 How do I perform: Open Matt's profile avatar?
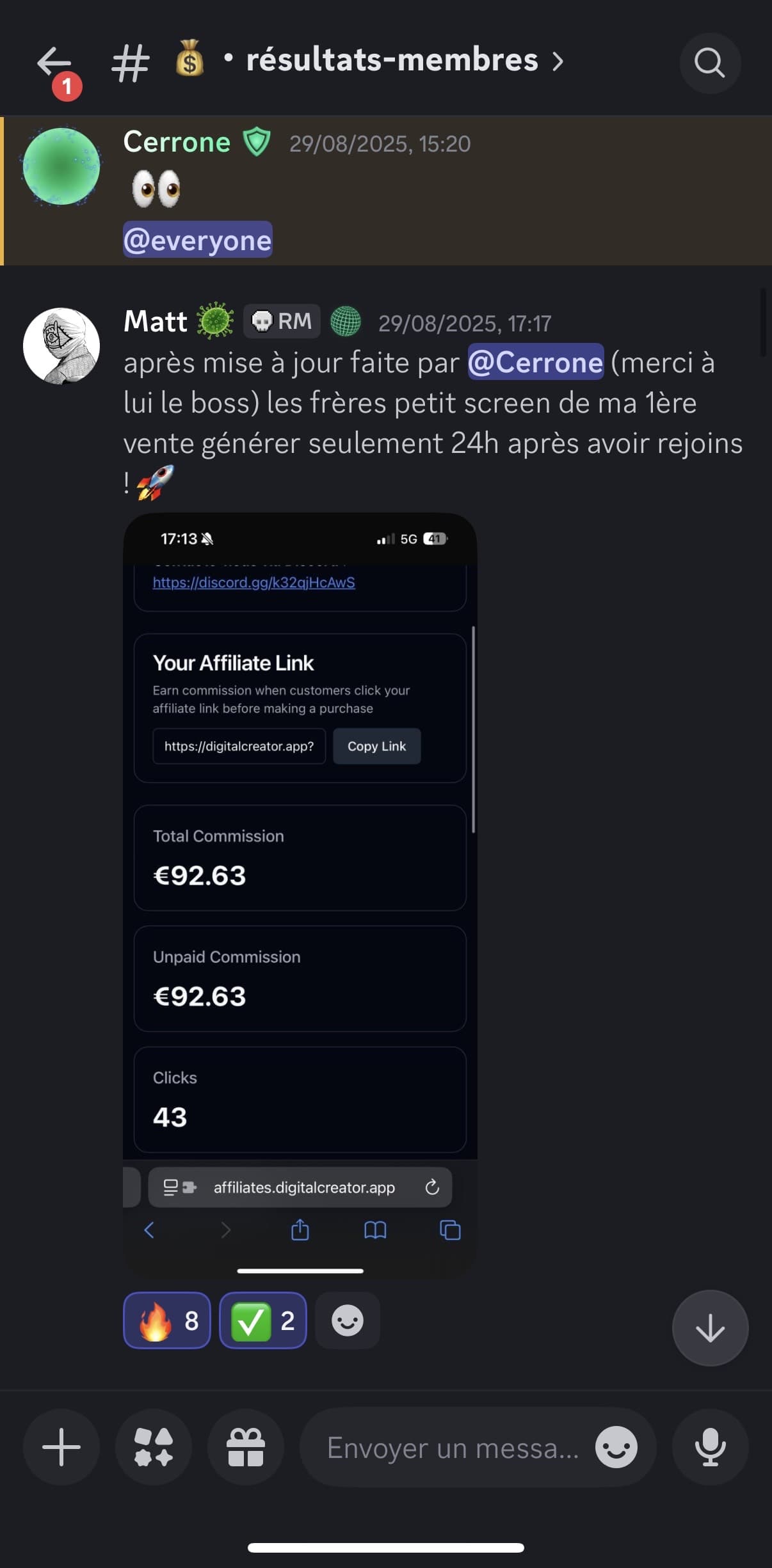pos(61,346)
